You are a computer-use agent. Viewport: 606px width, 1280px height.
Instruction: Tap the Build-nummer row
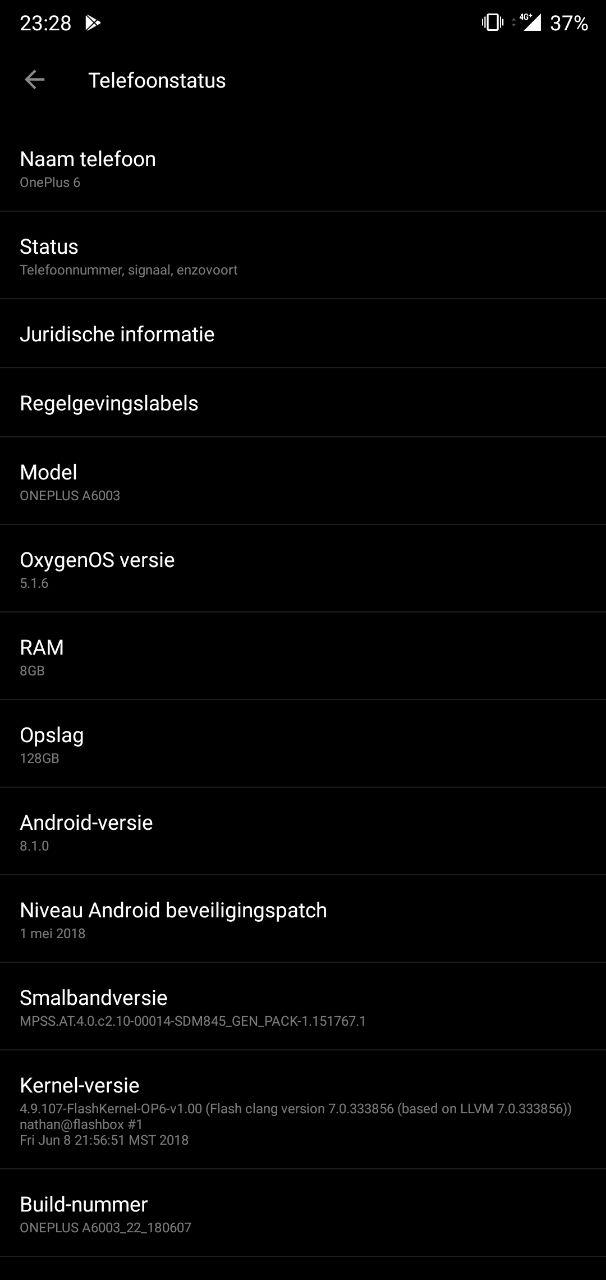303,1213
